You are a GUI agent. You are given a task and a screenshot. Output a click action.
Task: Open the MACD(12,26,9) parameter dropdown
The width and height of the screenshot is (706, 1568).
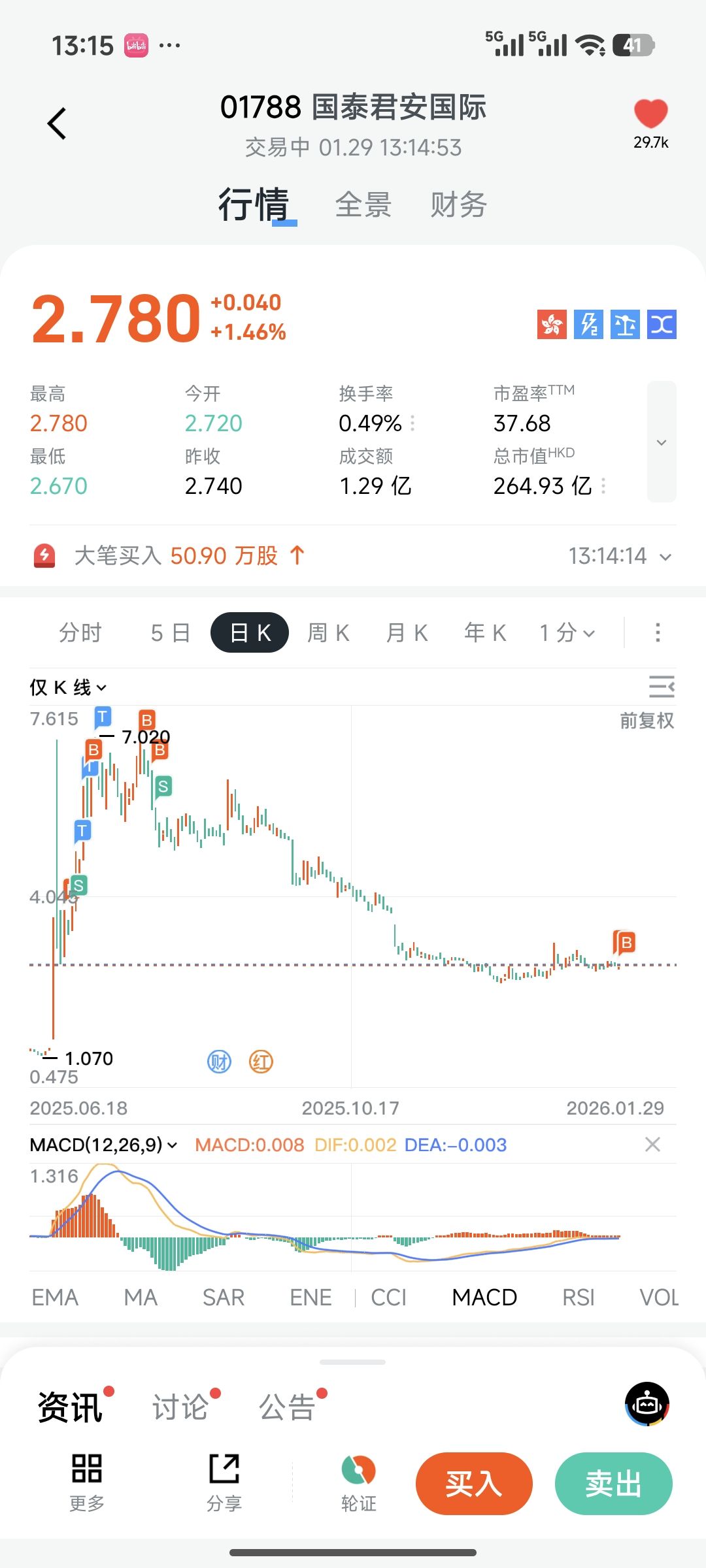pos(103,1145)
